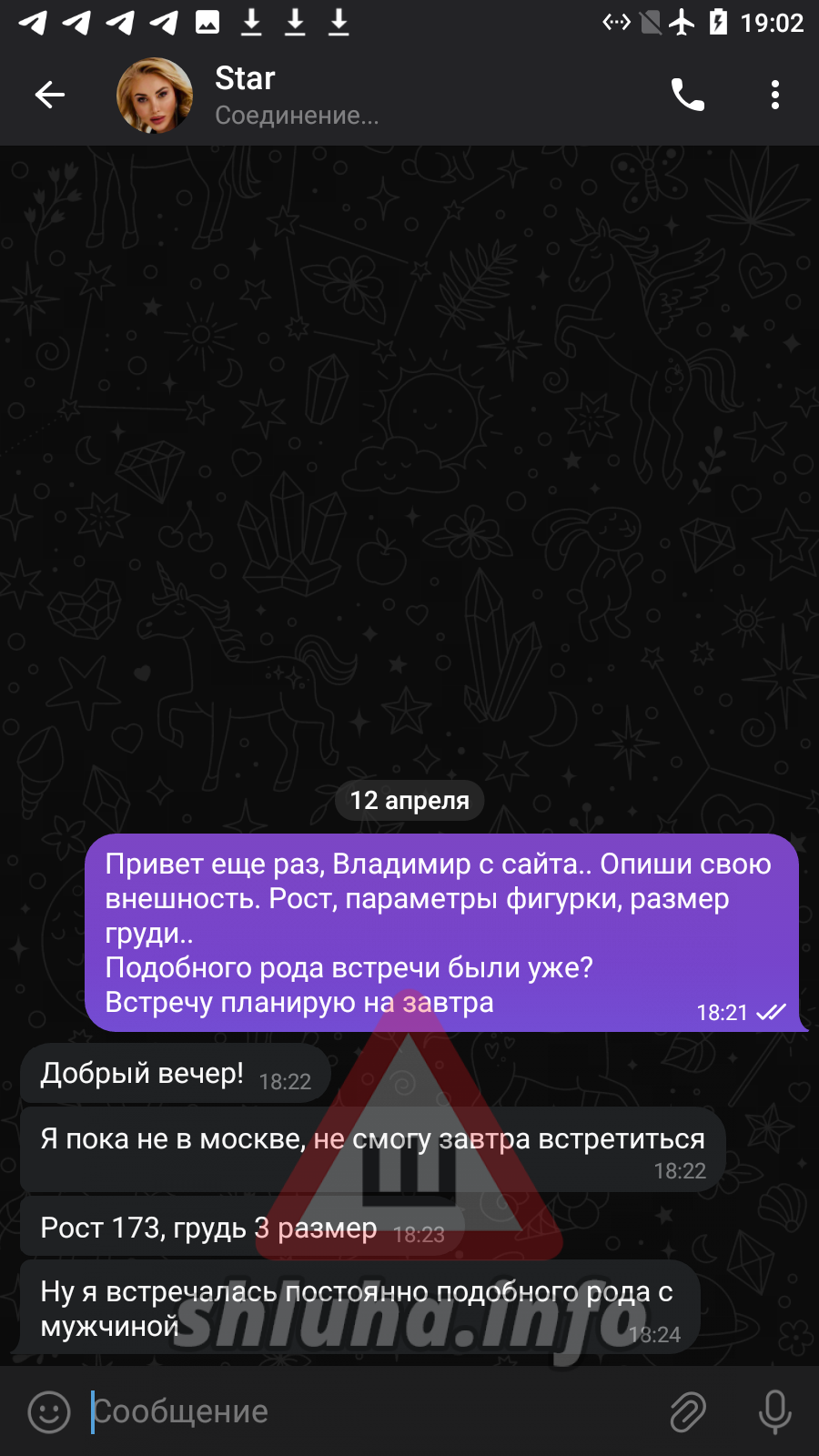Open the emoji and sticker picker
Image resolution: width=819 pixels, height=1456 pixels.
49,1411
